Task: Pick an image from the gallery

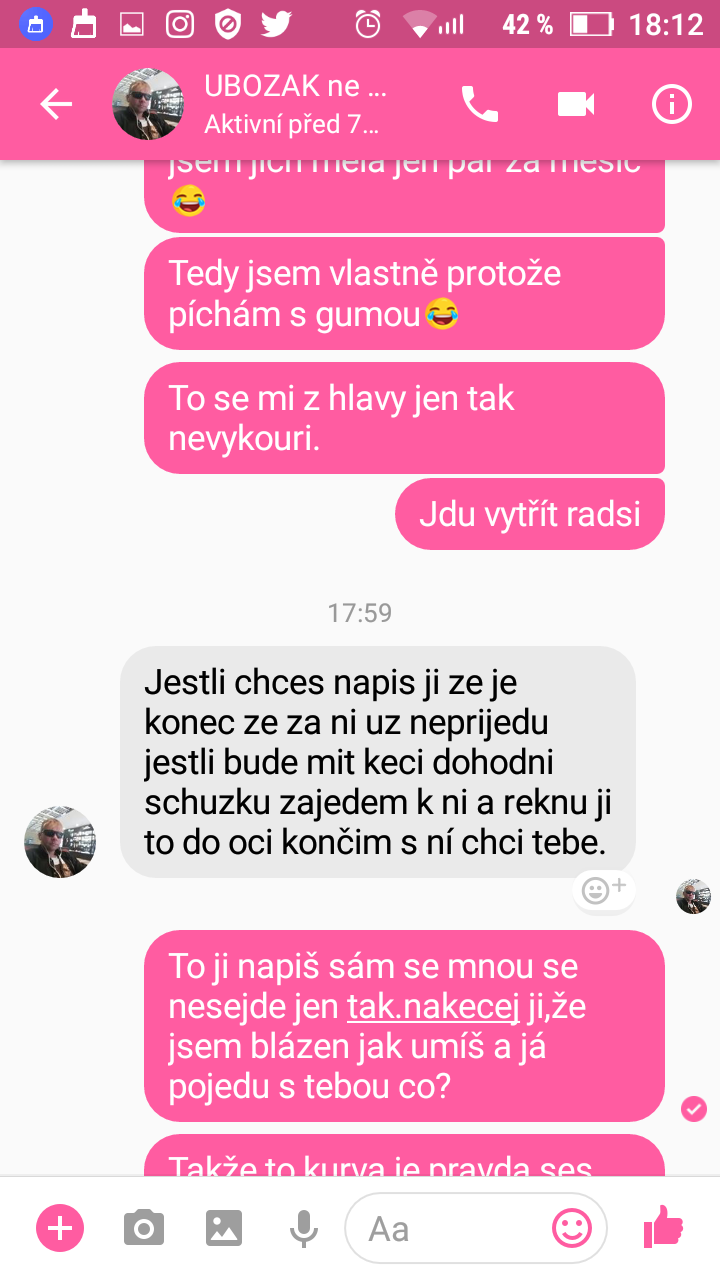Action: click(x=224, y=1228)
